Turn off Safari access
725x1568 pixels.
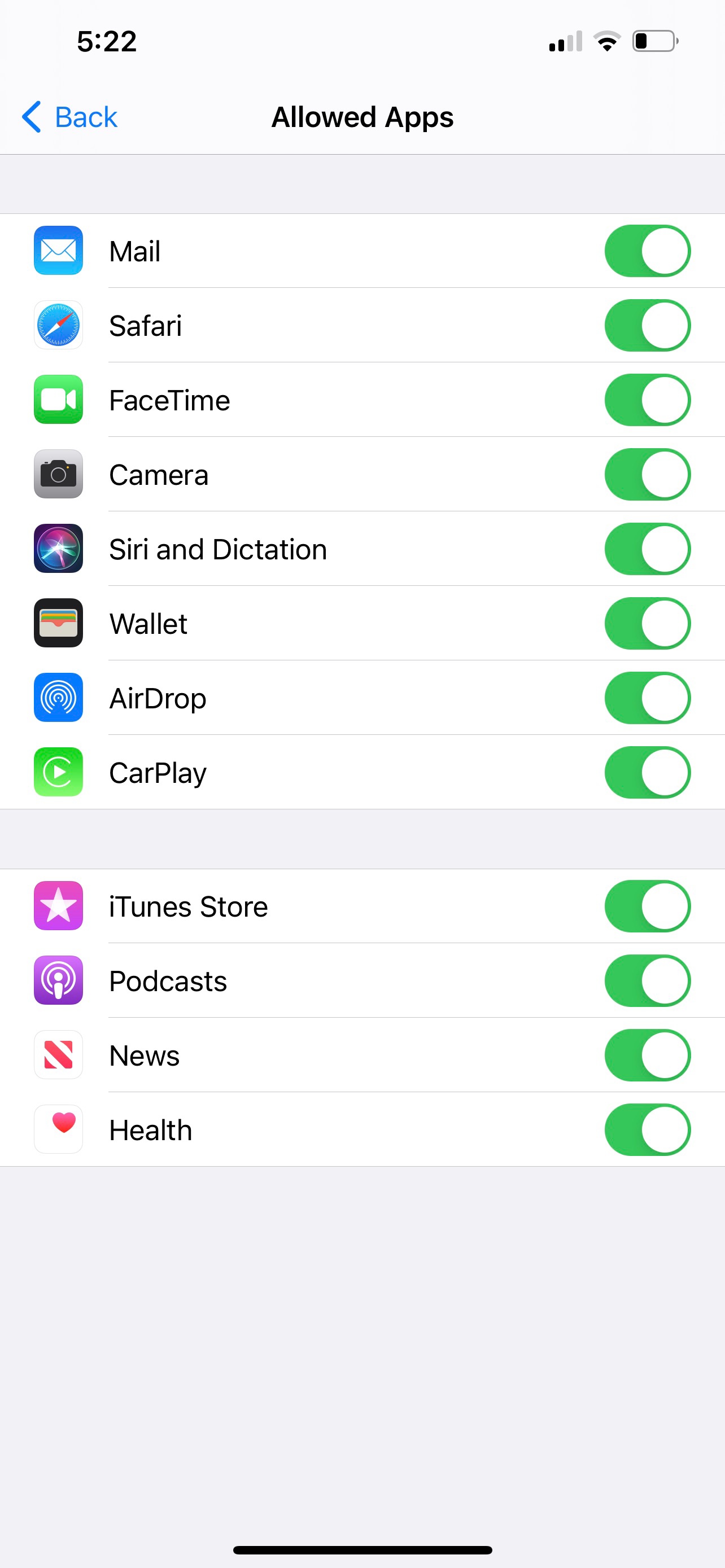tap(648, 326)
